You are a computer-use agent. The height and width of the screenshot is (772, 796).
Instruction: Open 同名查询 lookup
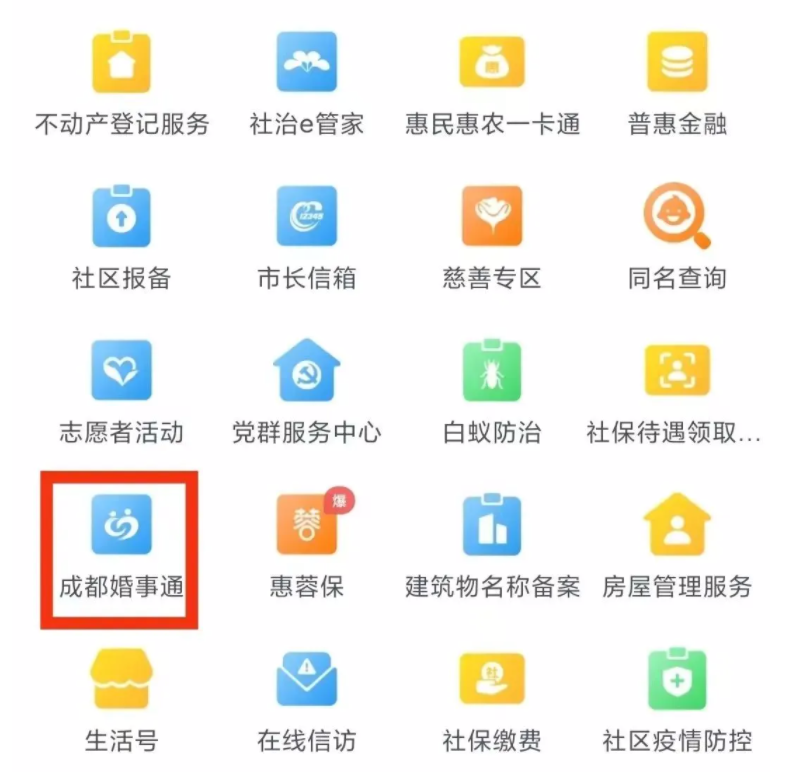[x=677, y=216]
